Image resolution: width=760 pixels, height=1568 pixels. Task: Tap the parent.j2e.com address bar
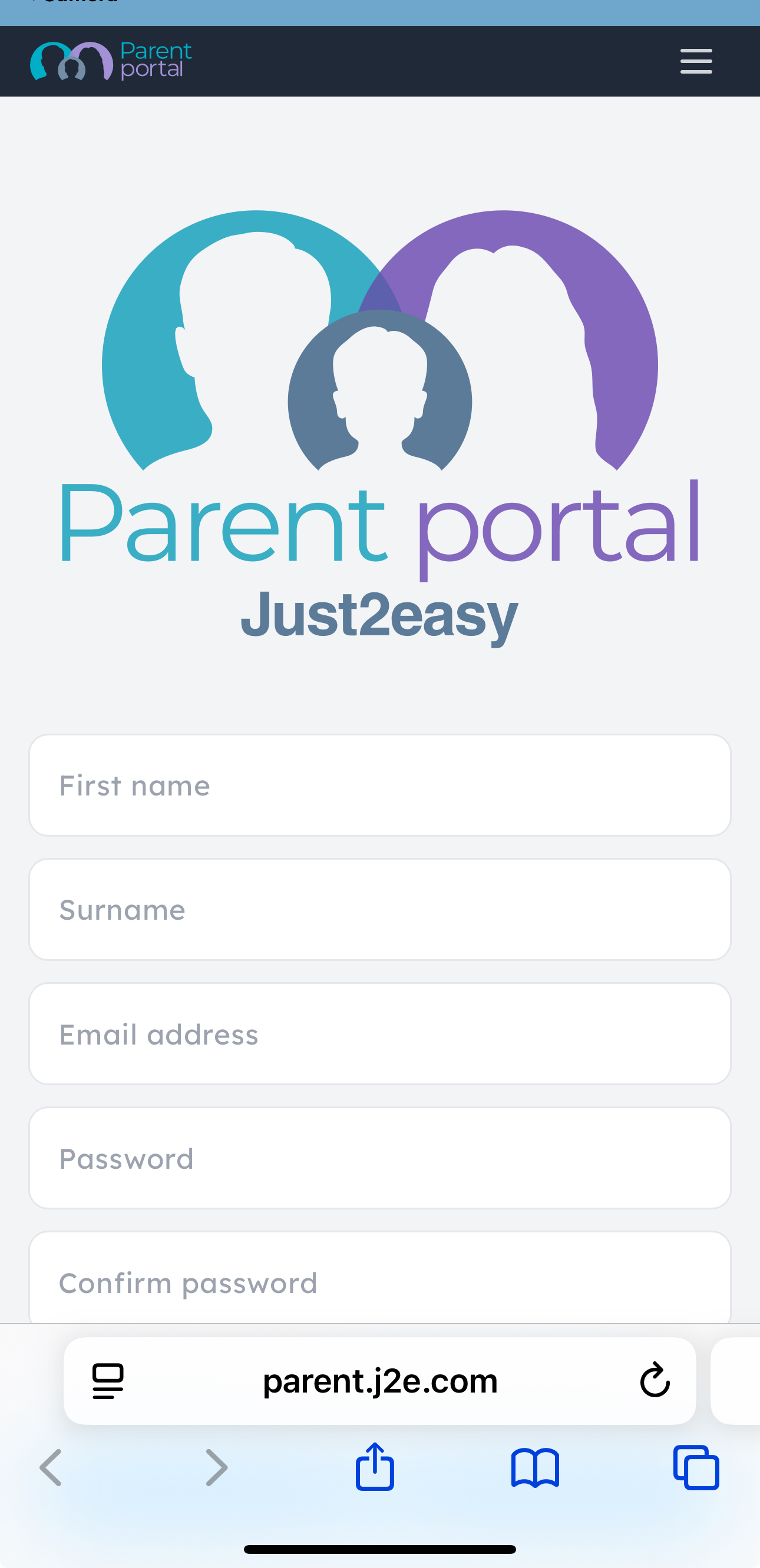(x=379, y=1381)
